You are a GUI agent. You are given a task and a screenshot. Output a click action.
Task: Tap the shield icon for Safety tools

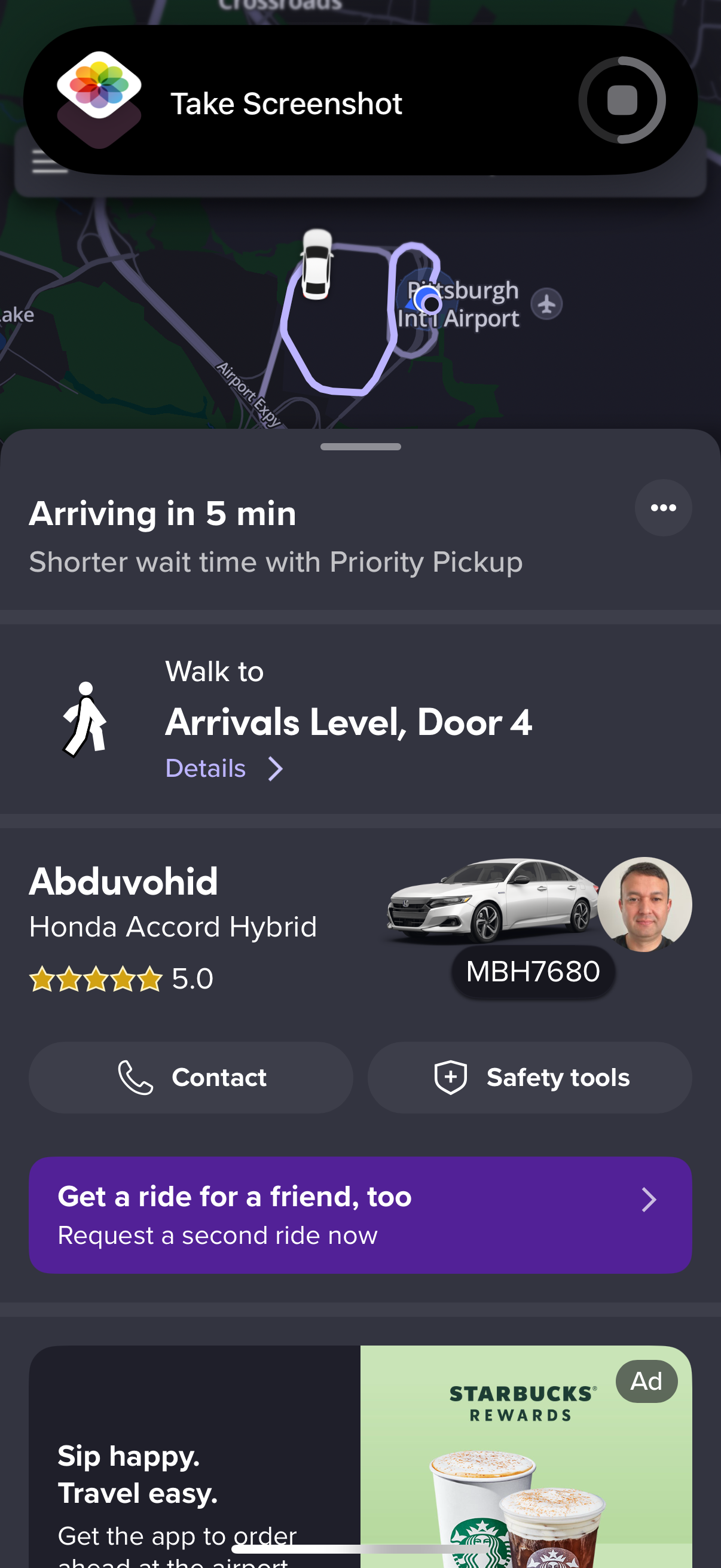451,1076
